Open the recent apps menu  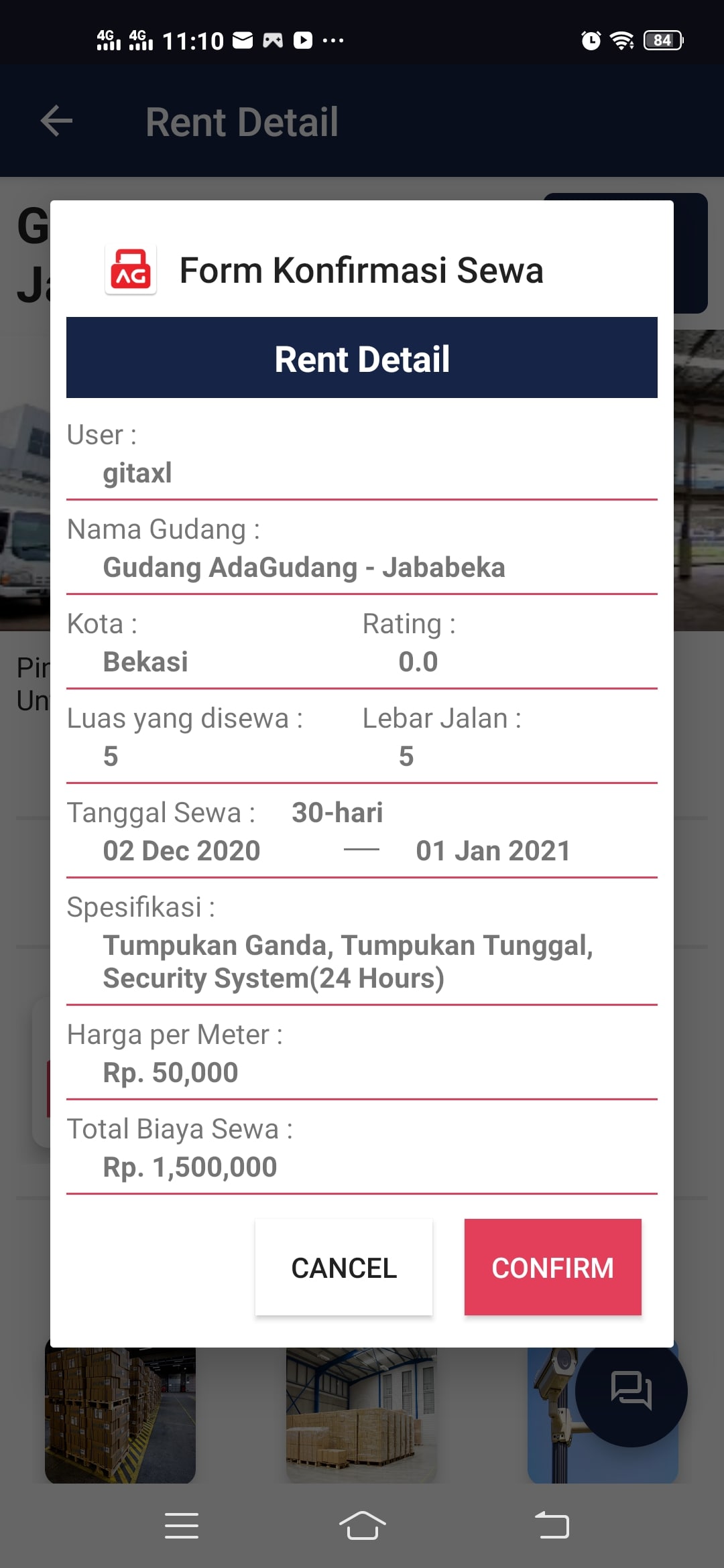click(182, 1526)
